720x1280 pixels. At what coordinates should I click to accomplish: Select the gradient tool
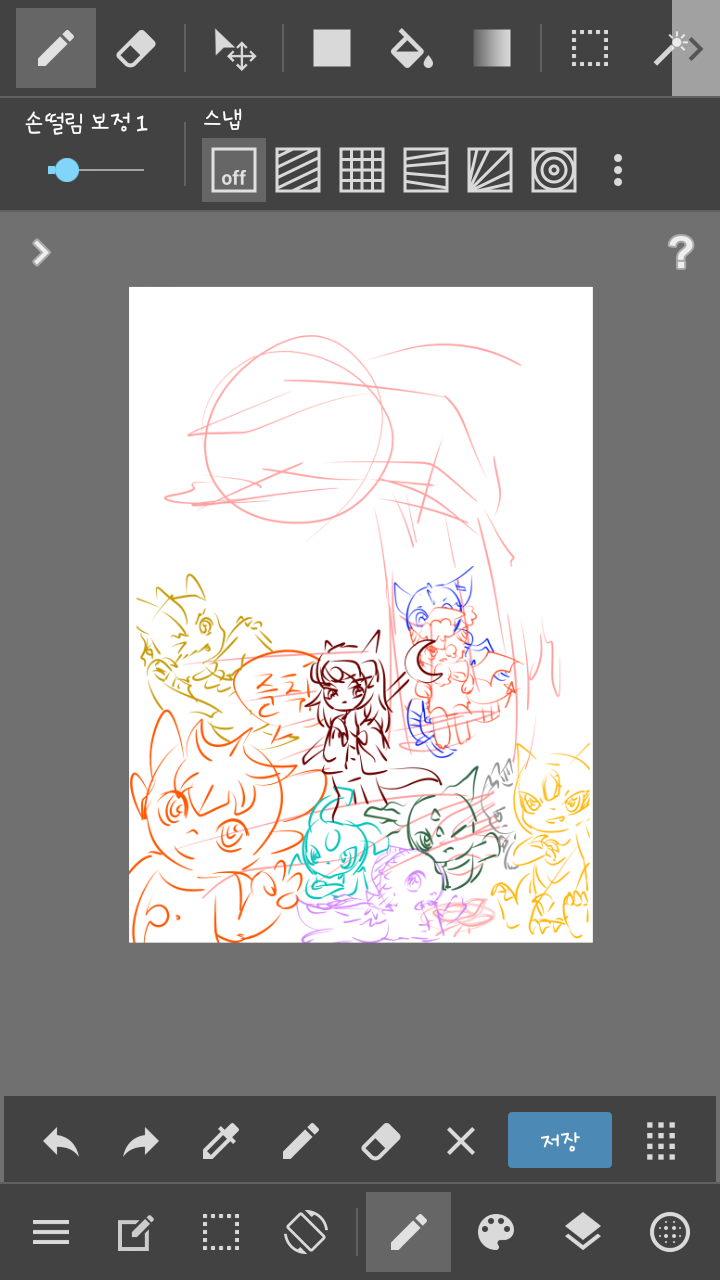pyautogui.click(x=491, y=48)
